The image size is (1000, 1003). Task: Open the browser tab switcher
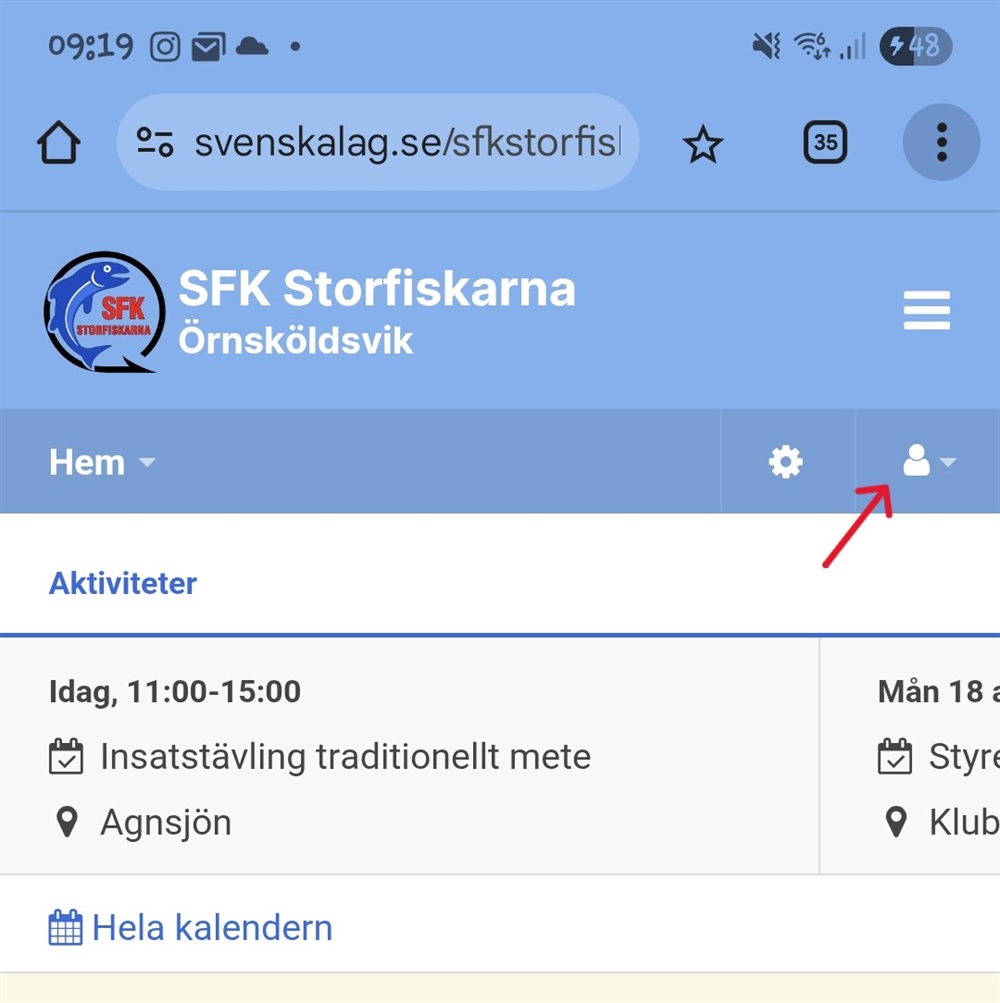[825, 143]
